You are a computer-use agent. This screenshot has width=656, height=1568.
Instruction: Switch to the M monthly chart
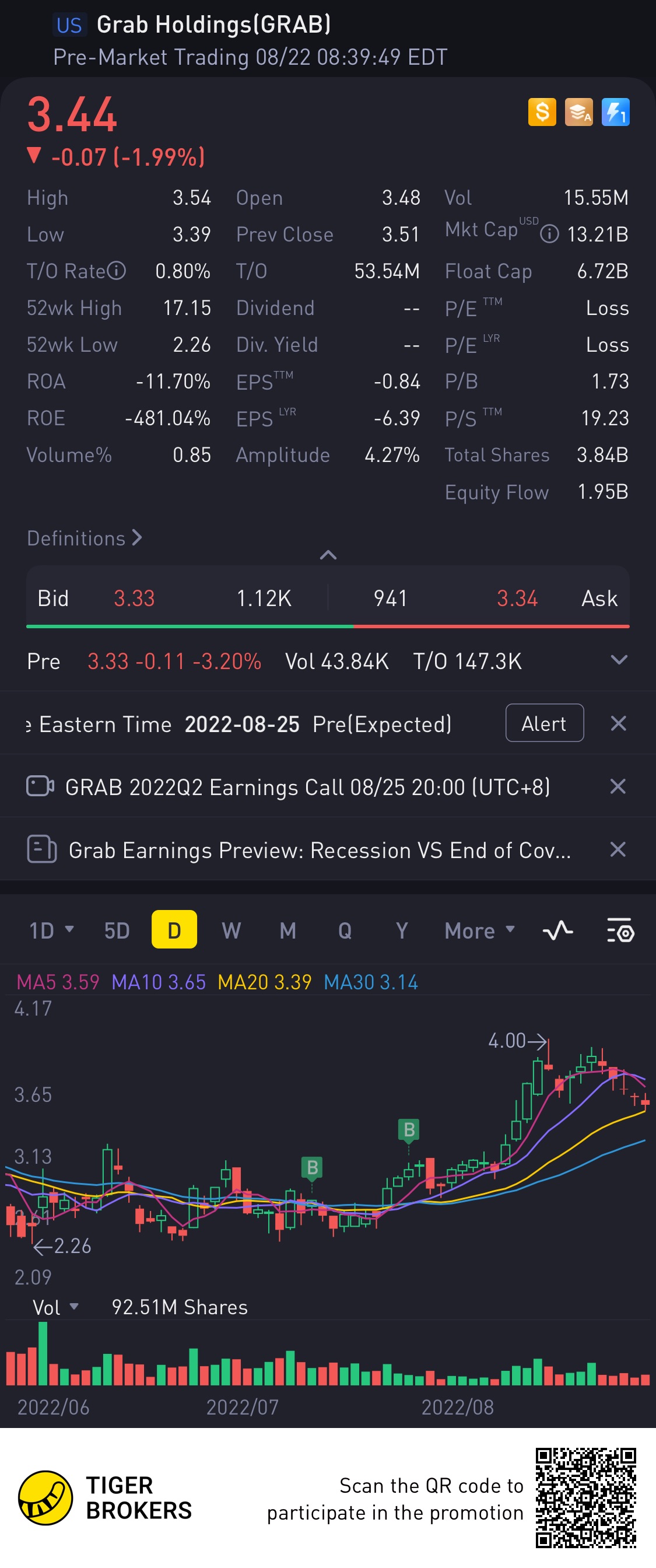tap(288, 930)
